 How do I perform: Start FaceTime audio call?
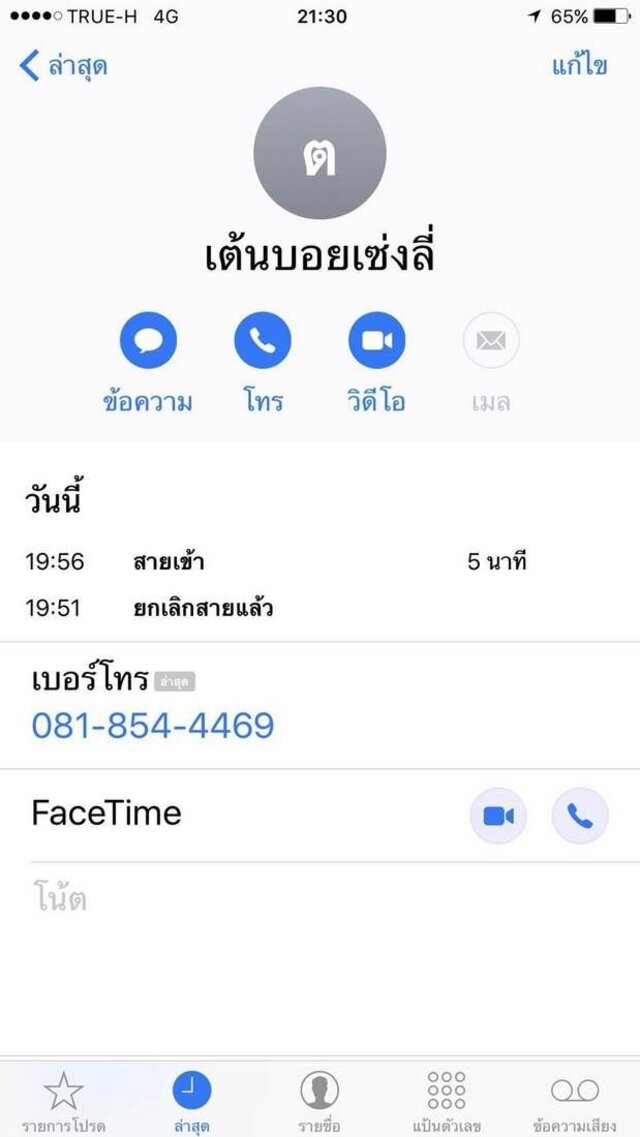point(580,816)
